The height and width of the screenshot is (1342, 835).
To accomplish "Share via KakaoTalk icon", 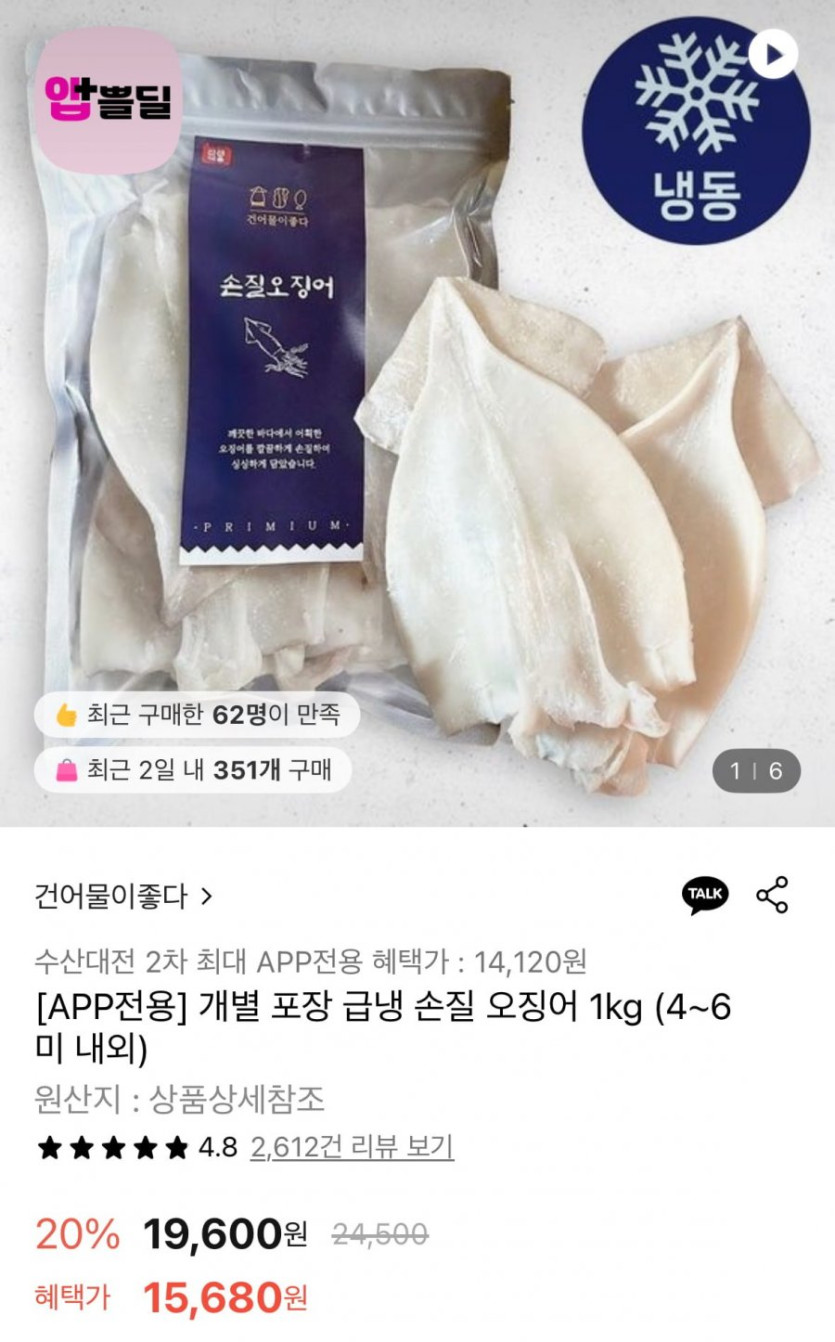I will [x=706, y=895].
